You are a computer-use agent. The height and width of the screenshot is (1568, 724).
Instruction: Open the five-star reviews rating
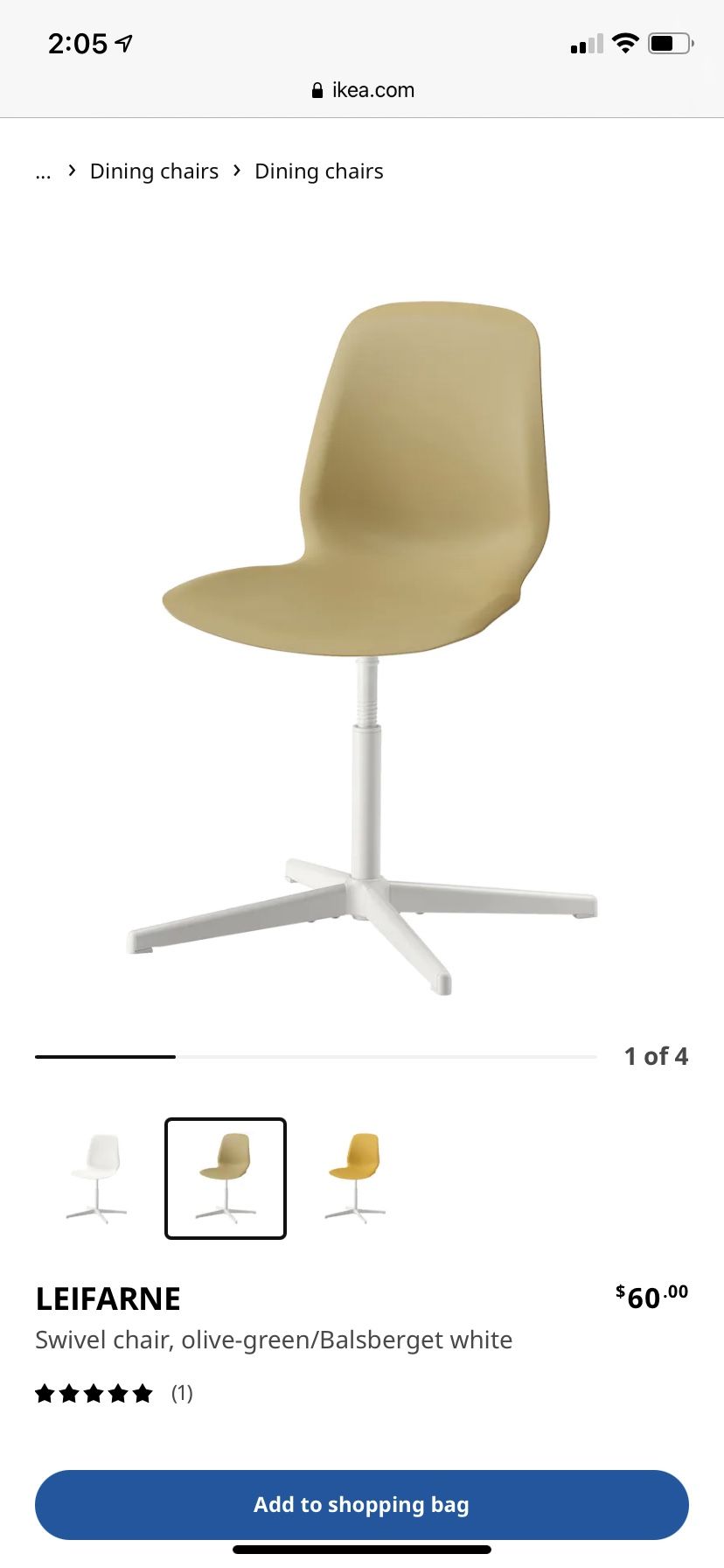click(x=114, y=1393)
